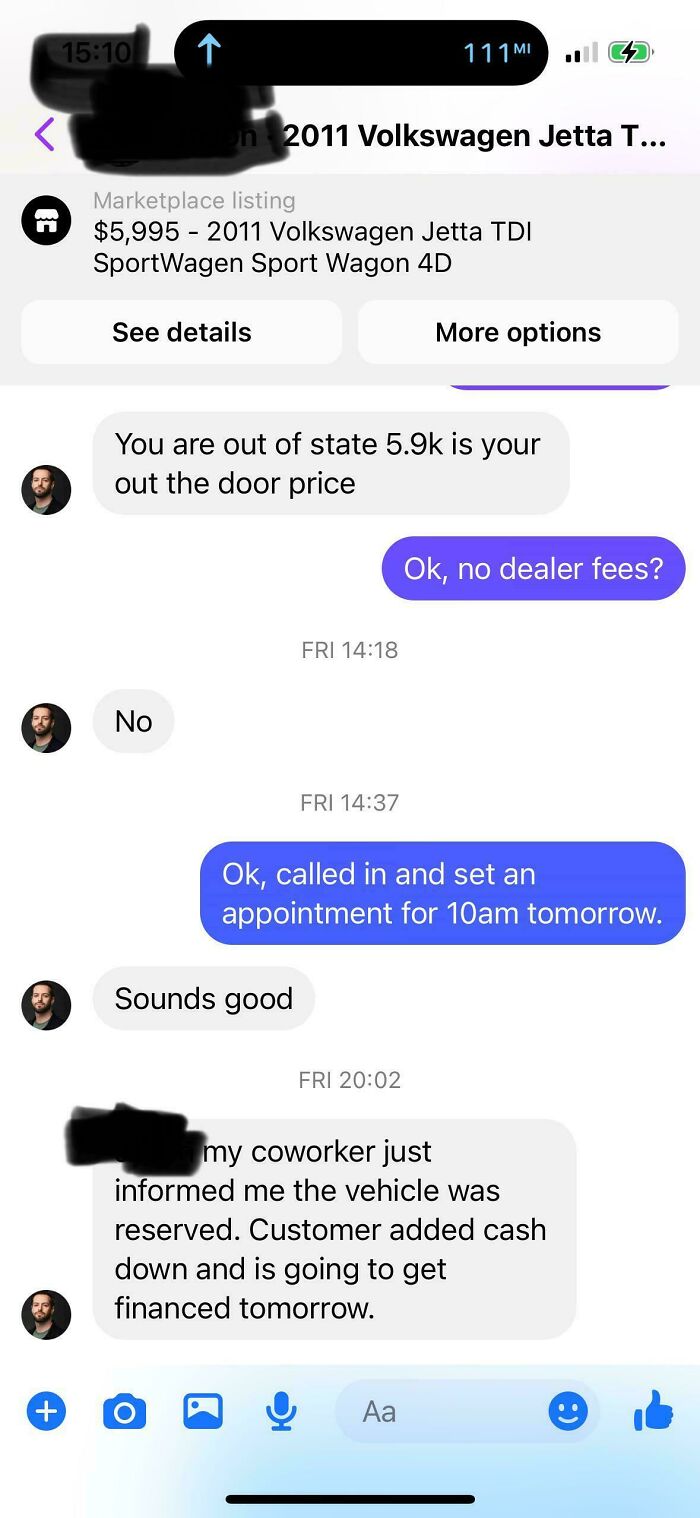Viewport: 700px width, 1518px height.
Task: Tap the See details button
Action: [x=181, y=332]
